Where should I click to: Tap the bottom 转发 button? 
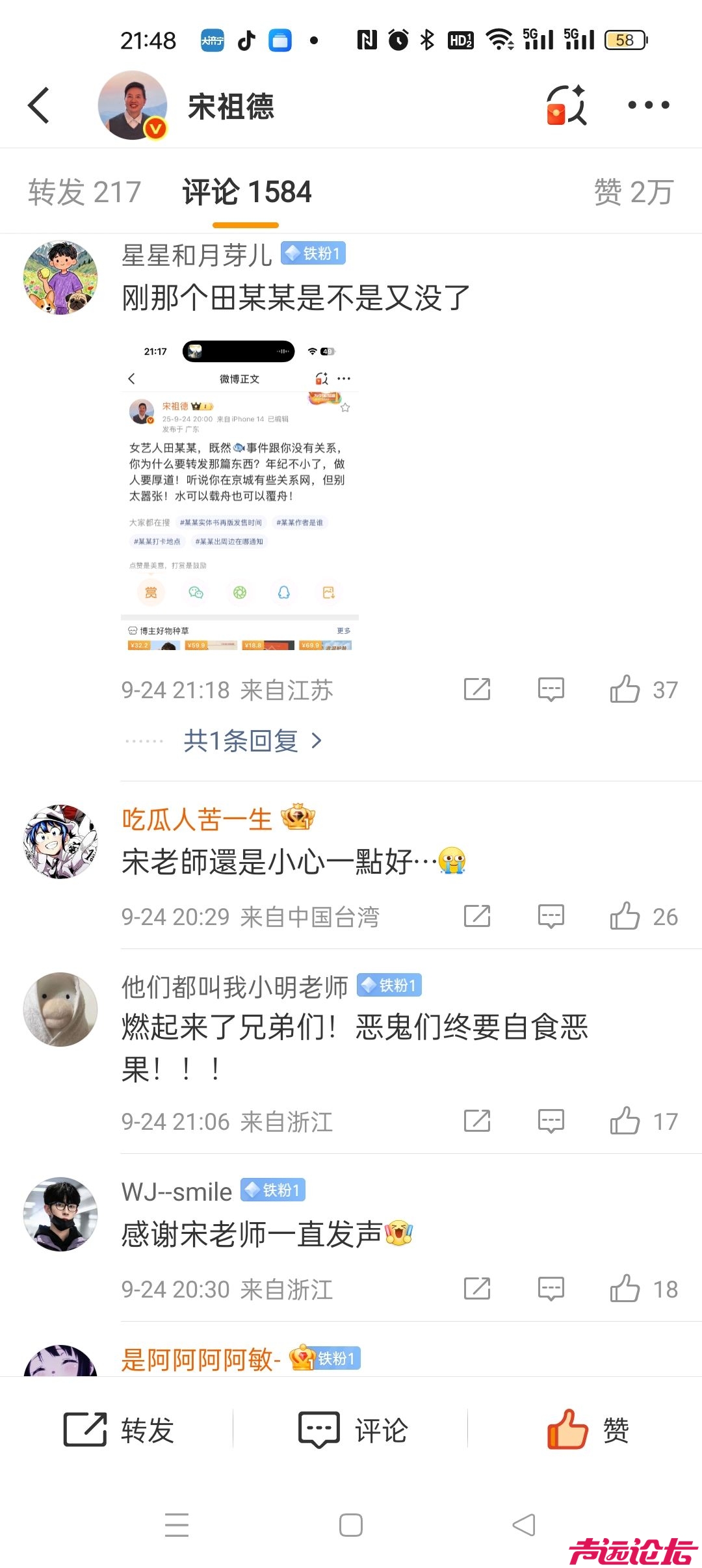pyautogui.click(x=118, y=1430)
